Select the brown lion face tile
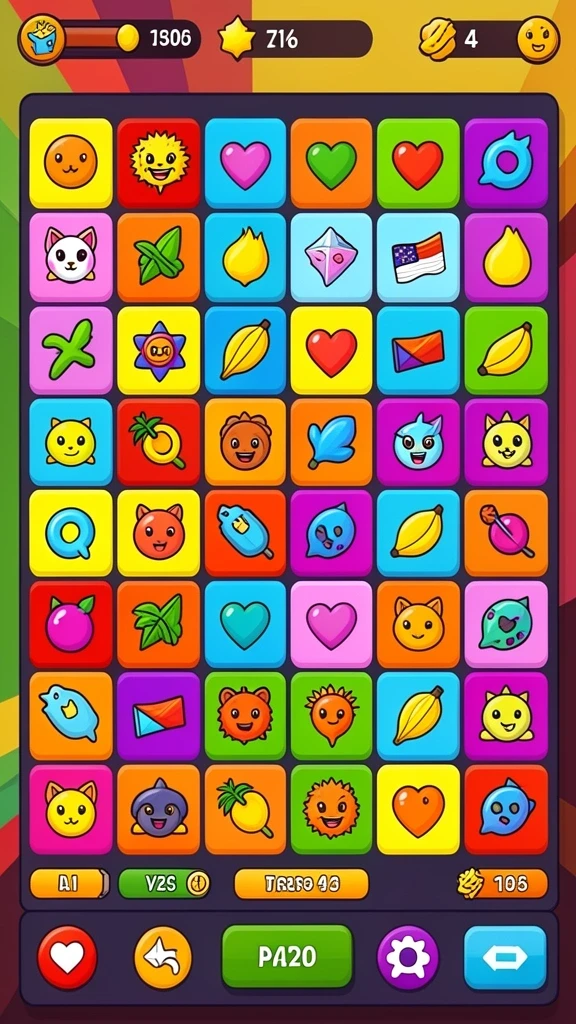The height and width of the screenshot is (1024, 576). (x=246, y=442)
